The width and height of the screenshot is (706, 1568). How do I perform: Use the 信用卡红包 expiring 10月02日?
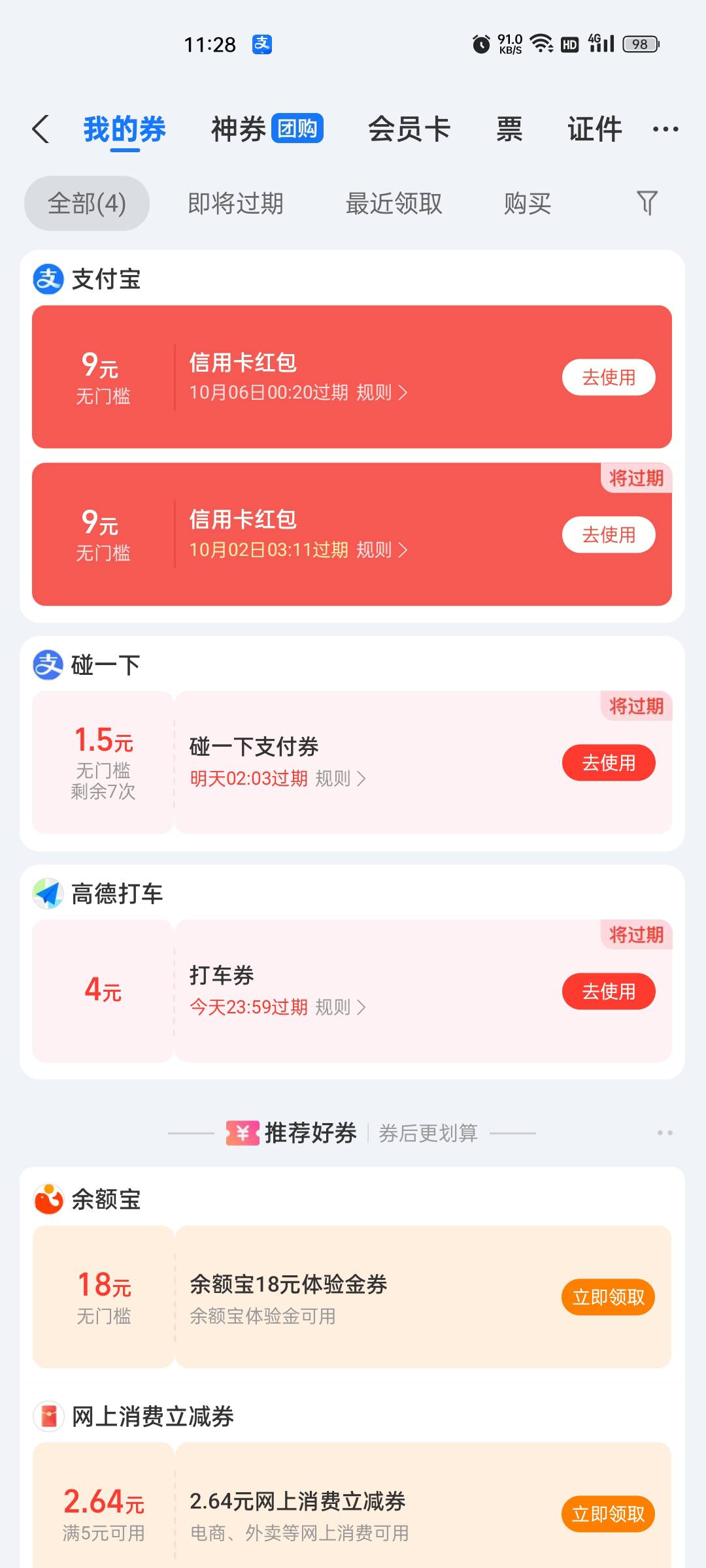[609, 534]
